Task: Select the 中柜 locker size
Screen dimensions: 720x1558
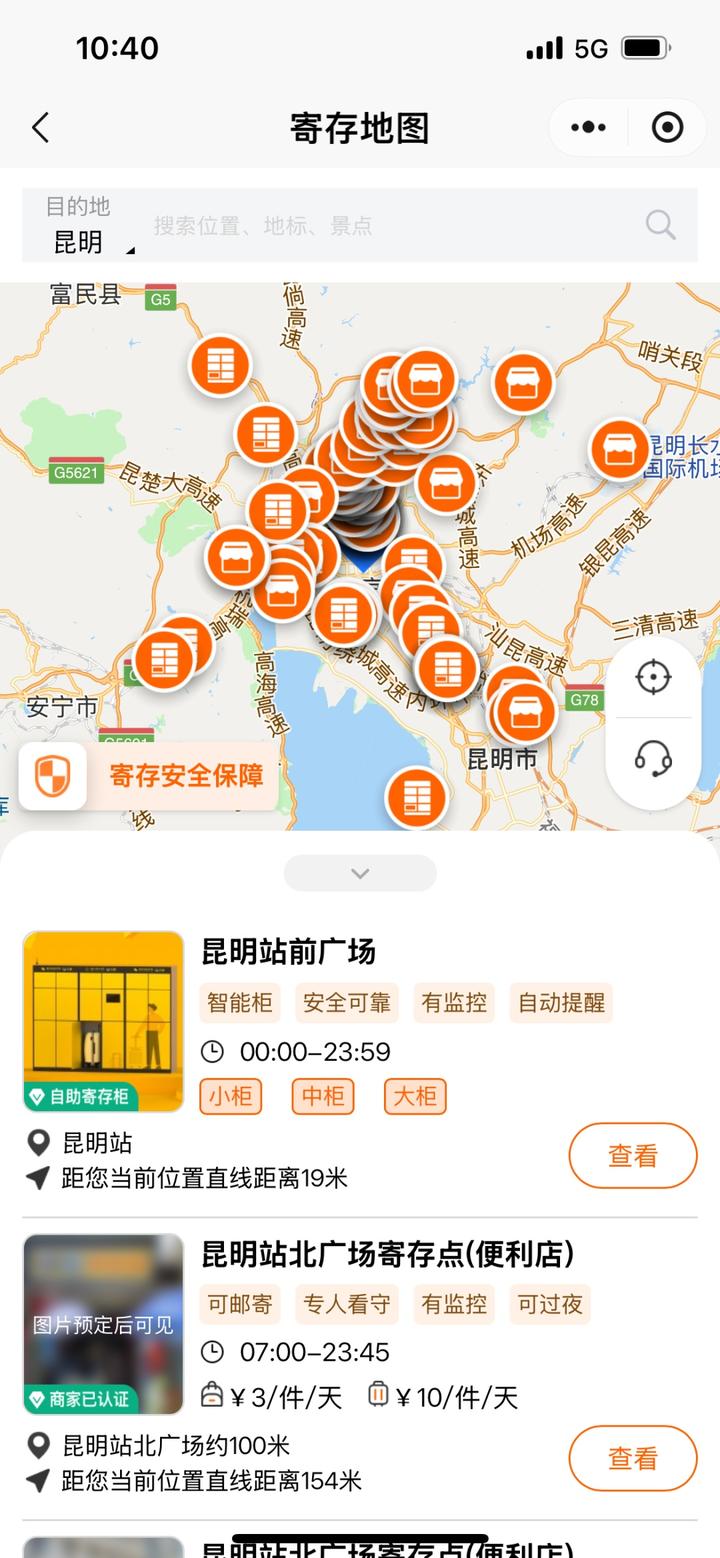Action: [323, 1096]
